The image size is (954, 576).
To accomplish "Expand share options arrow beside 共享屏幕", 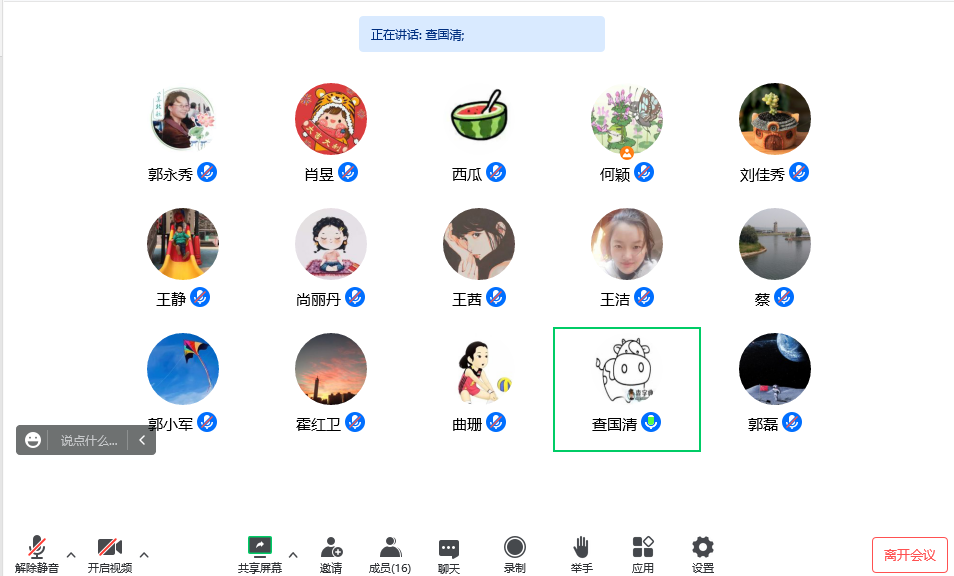I will pos(293,554).
